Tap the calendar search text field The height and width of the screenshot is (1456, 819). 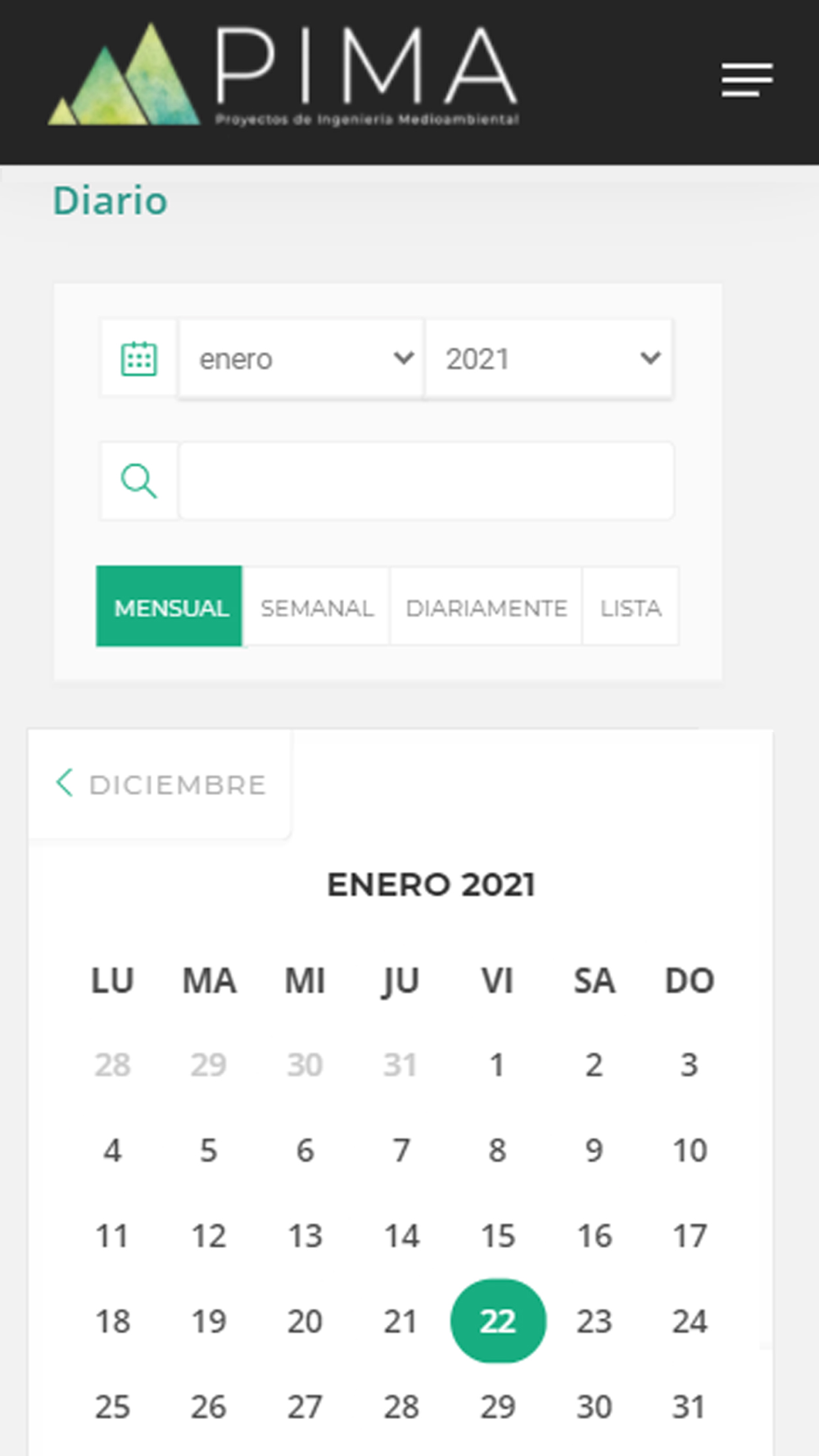pyautogui.click(x=427, y=481)
